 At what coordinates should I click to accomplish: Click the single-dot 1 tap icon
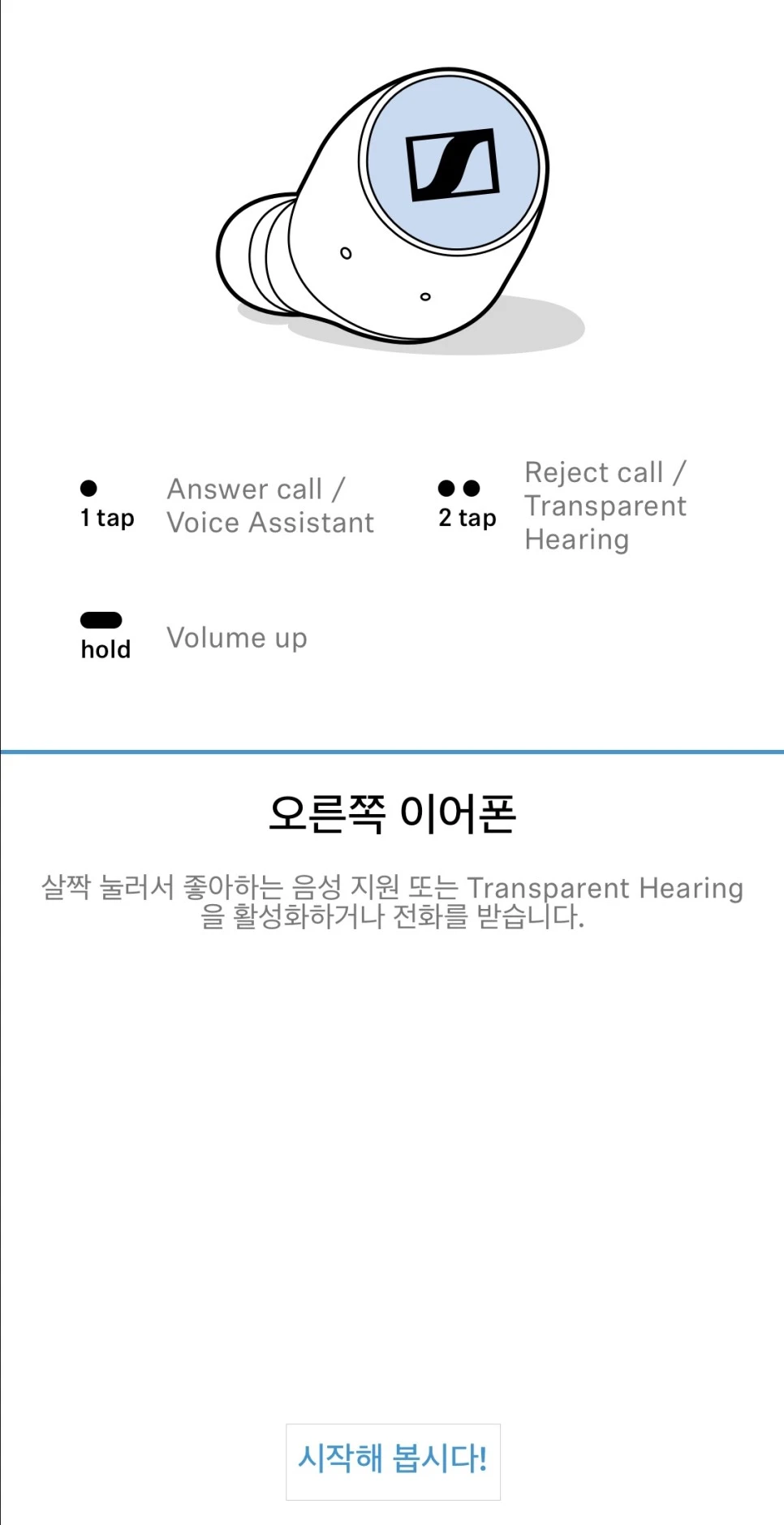click(x=89, y=488)
